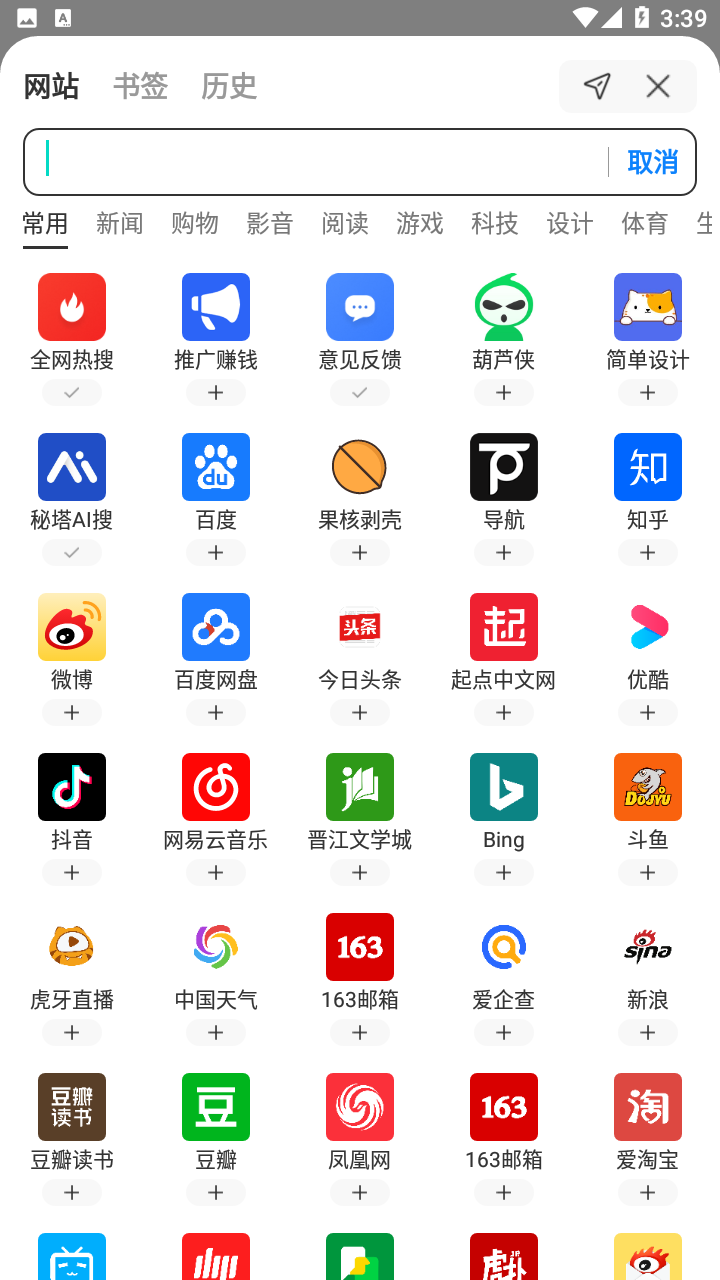Open the 爱淘宝 site icon
This screenshot has height=1280, width=720.
click(x=648, y=1107)
